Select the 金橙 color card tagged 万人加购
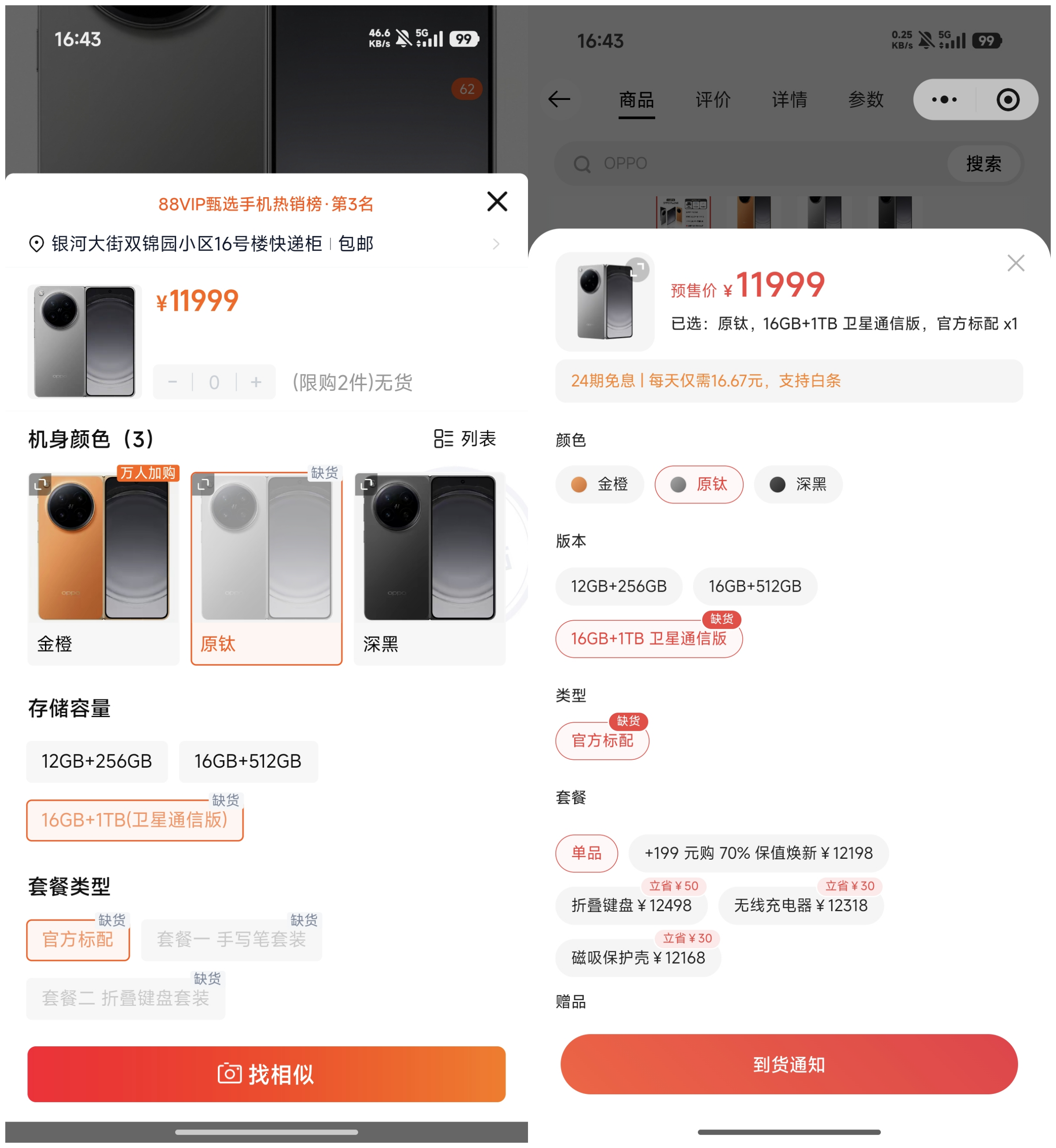This screenshot has width=1056, height=1148. pyautogui.click(x=103, y=567)
